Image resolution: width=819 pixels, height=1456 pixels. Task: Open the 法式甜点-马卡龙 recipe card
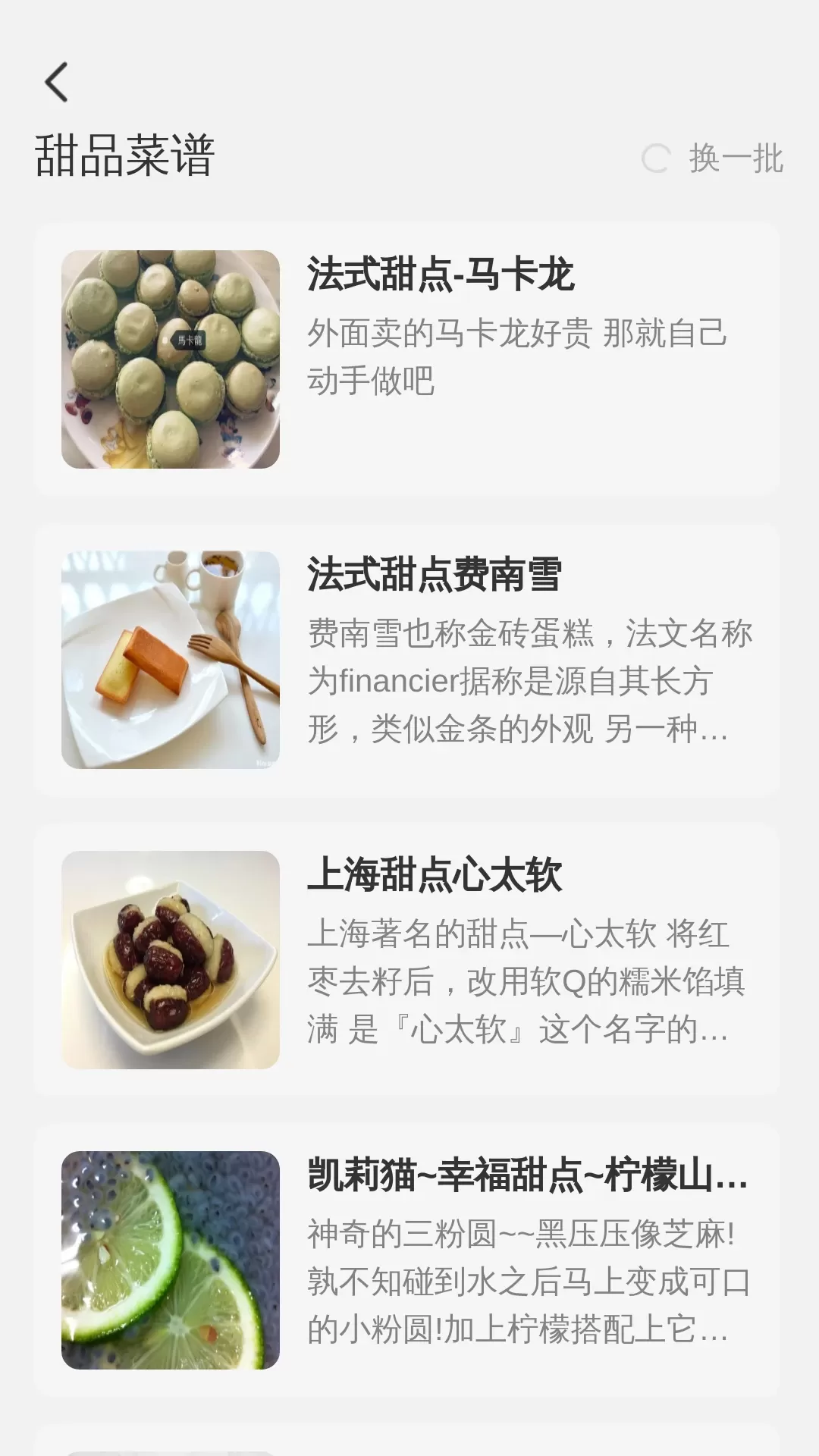click(407, 359)
